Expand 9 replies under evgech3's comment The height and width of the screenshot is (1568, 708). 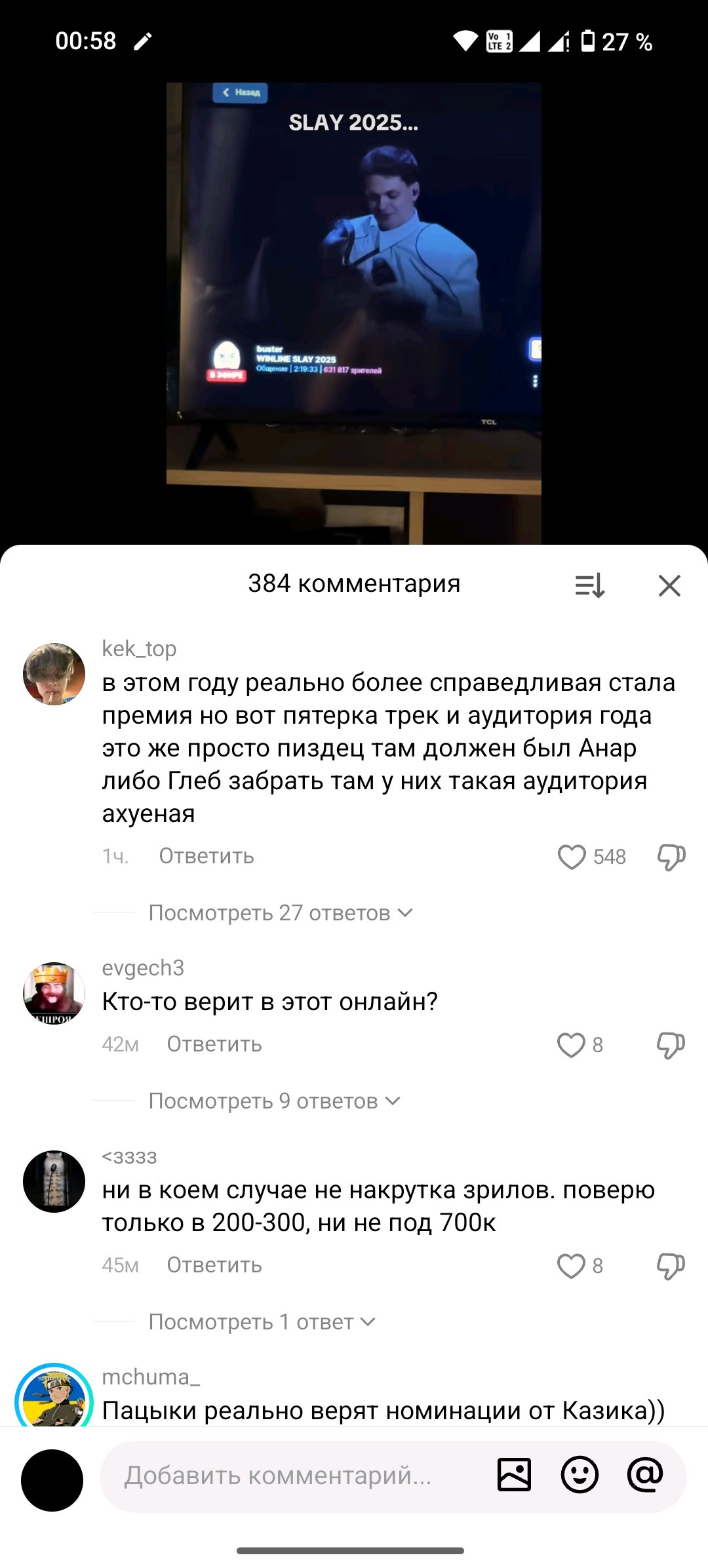pyautogui.click(x=274, y=1101)
